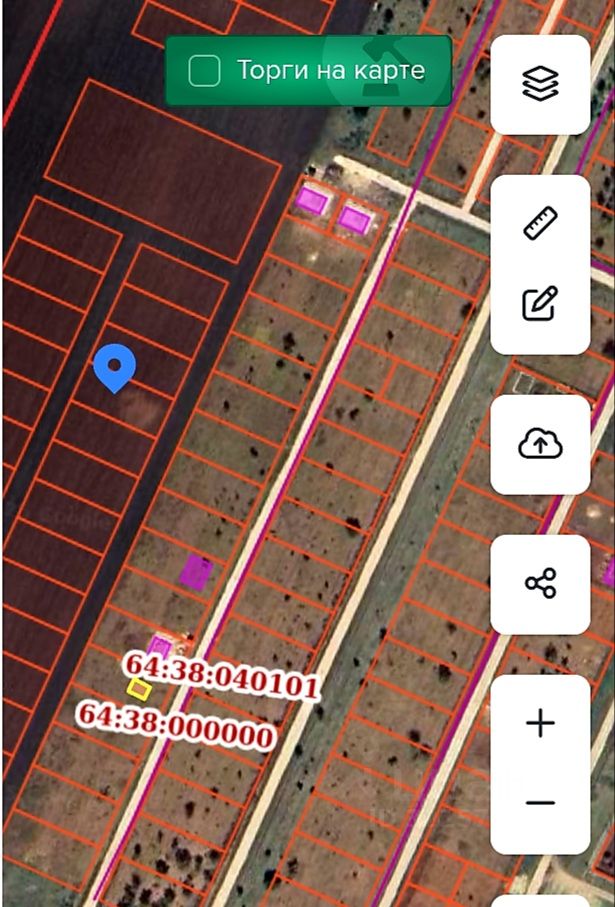Zoom in on the map
Screen dimensions: 615x907
[540, 723]
